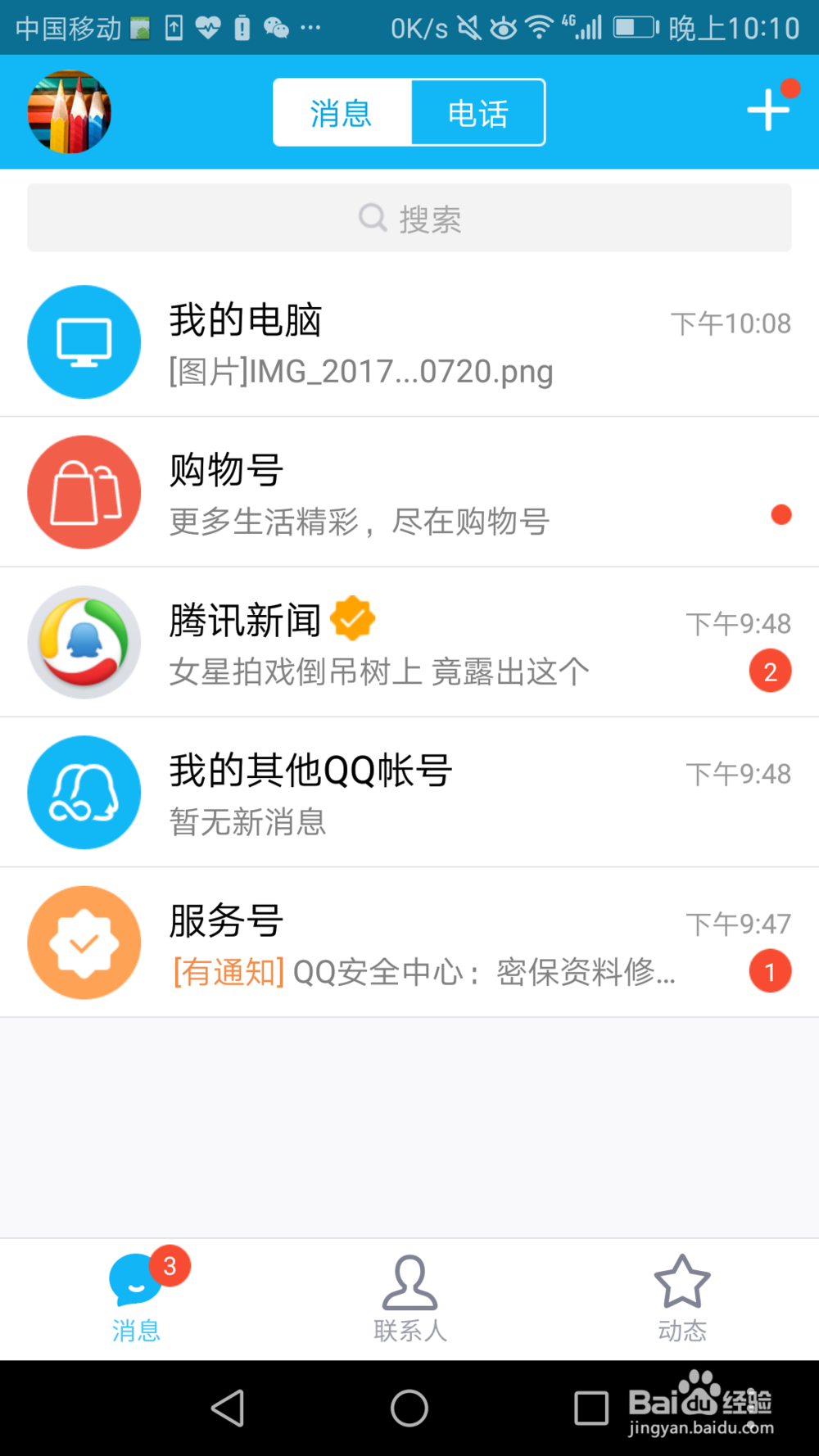Tap the 购物号 shopping bag icon
The width and height of the screenshot is (819, 1456).
84,491
